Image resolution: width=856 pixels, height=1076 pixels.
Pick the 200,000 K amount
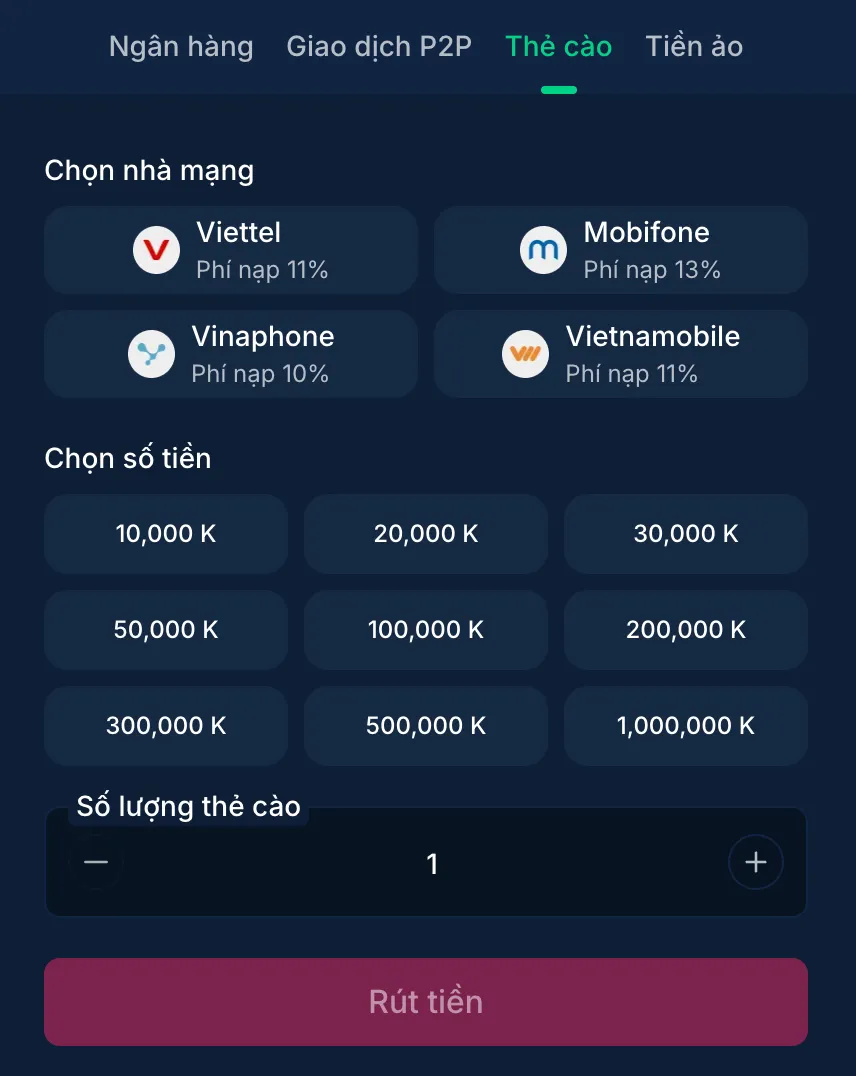coord(686,630)
